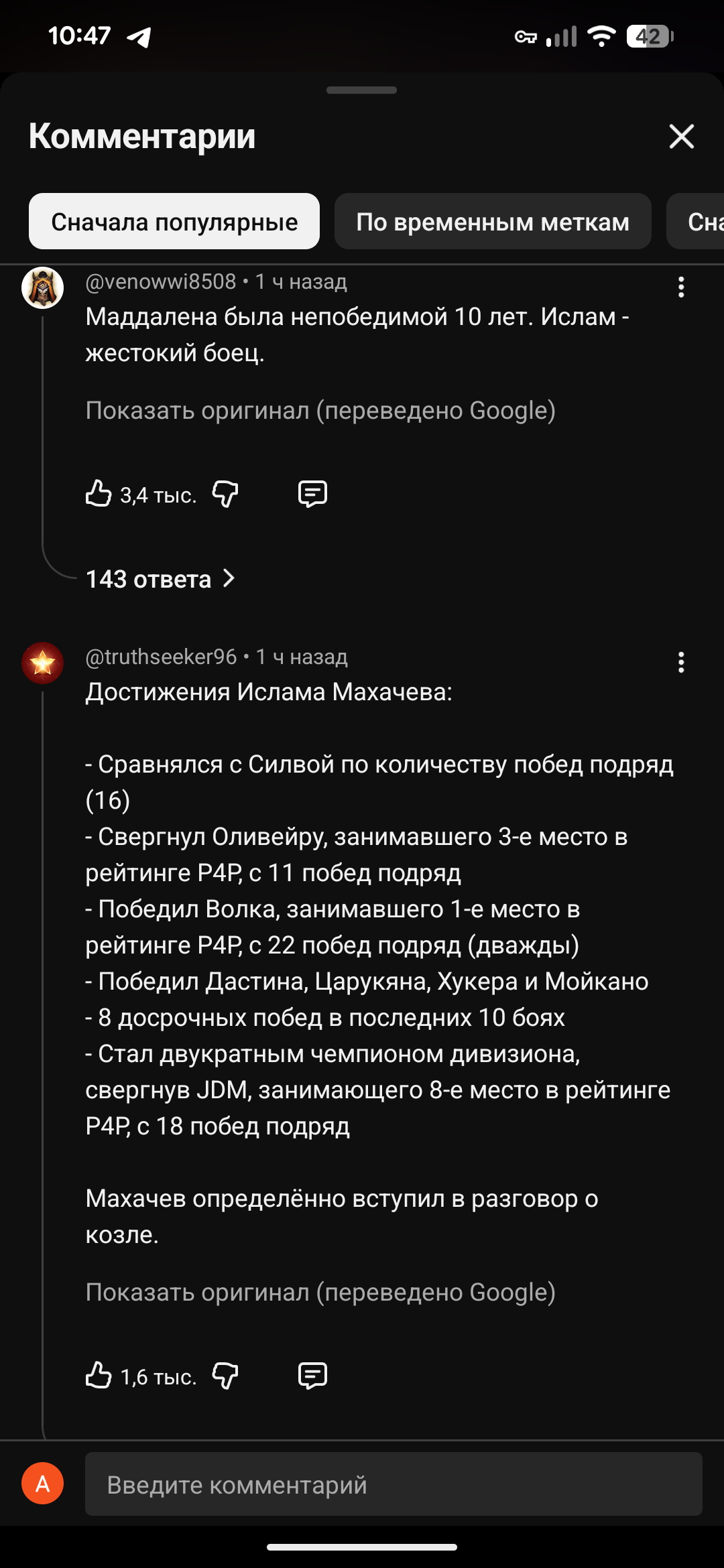The width and height of the screenshot is (724, 1568).
Task: Open the options menu for the @truthseeker96 comment
Action: (681, 663)
